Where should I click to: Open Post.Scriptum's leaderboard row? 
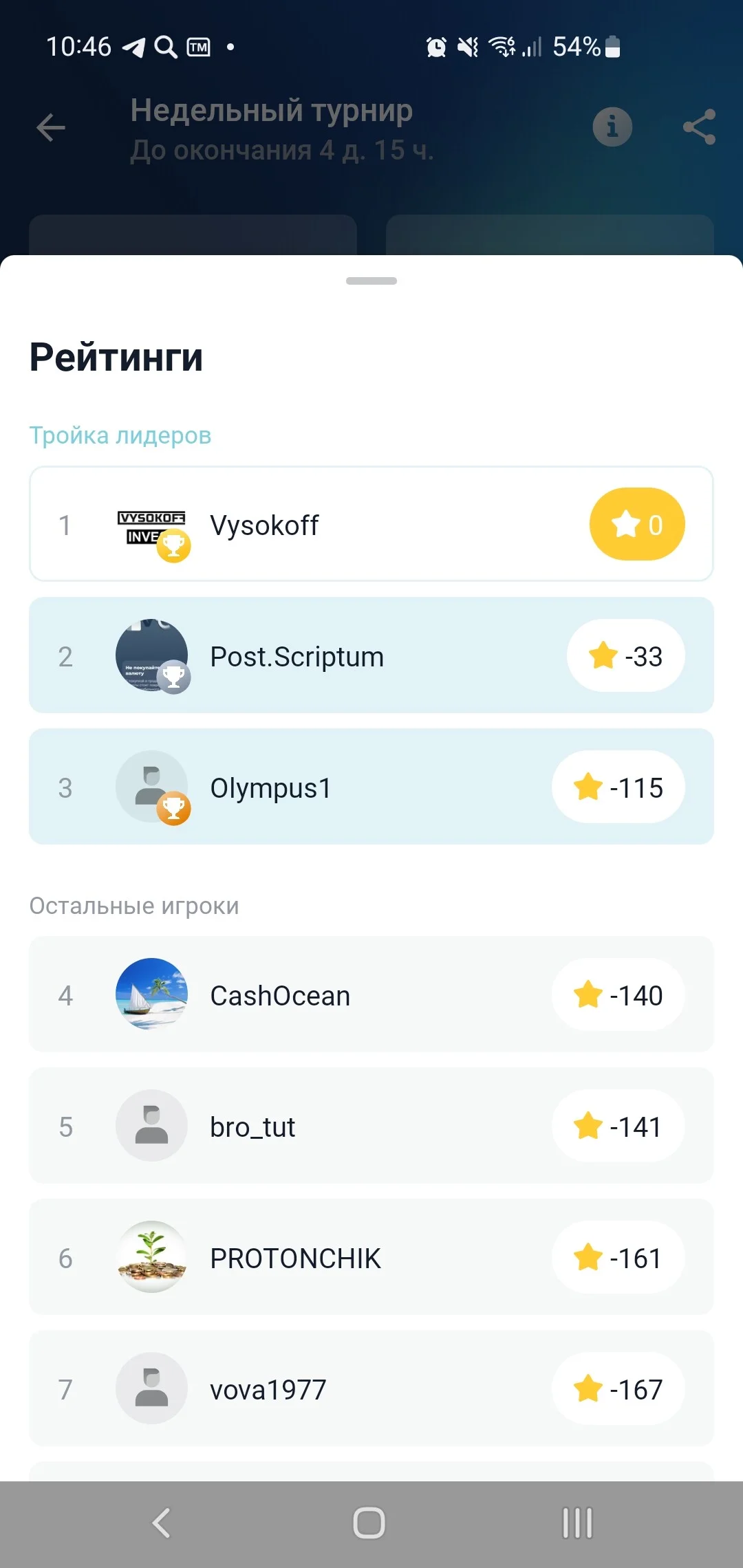tap(371, 655)
